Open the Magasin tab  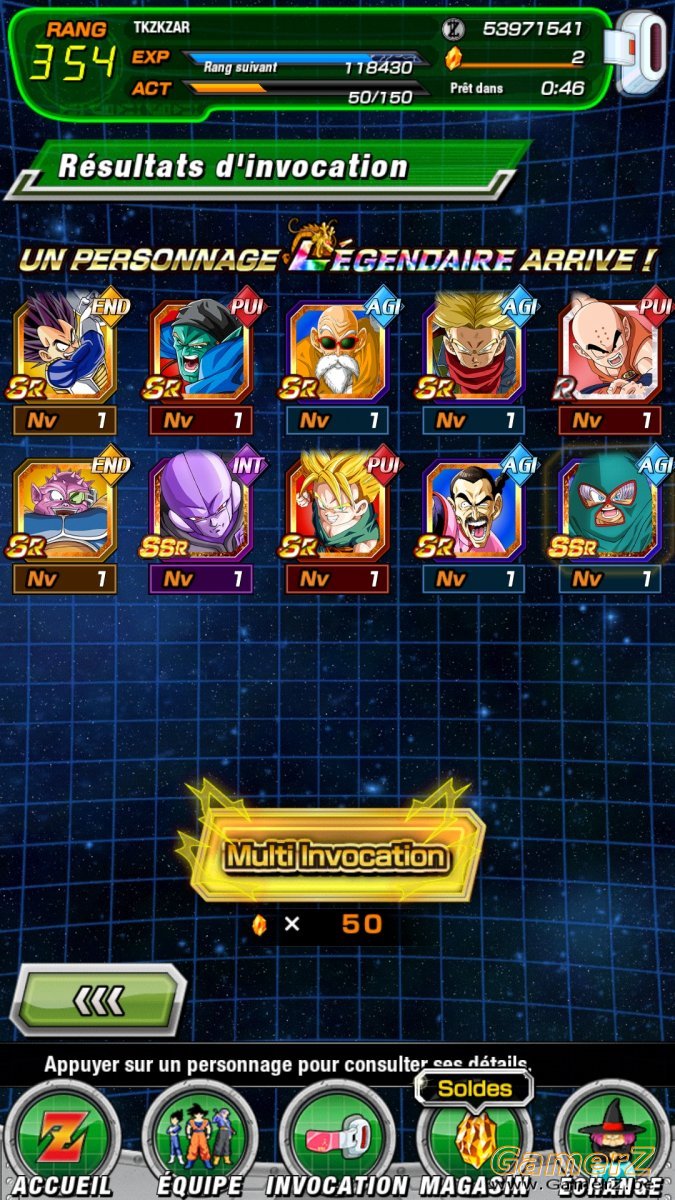[476, 1139]
